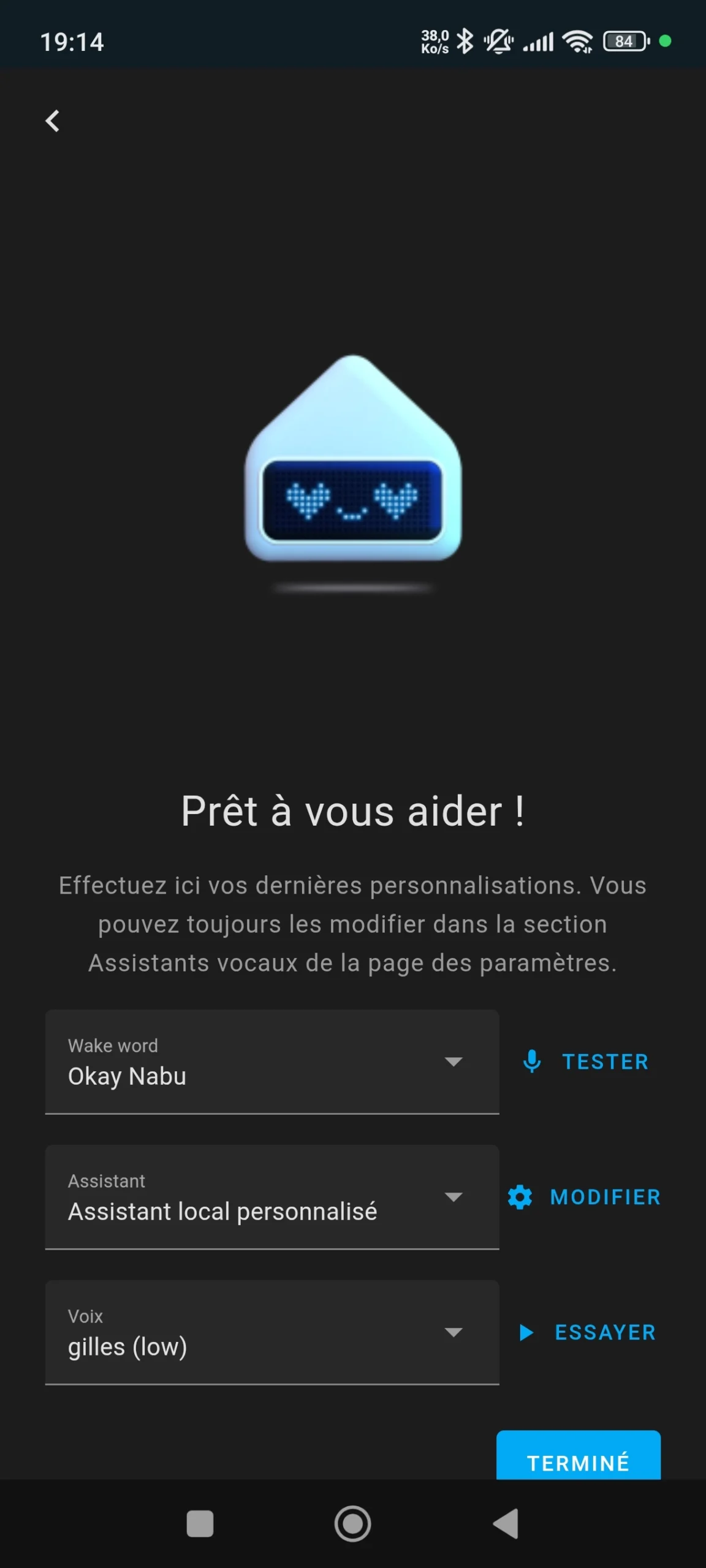Tap TESTER to test the wake word
This screenshot has width=706, height=1568.
pyautogui.click(x=585, y=1061)
